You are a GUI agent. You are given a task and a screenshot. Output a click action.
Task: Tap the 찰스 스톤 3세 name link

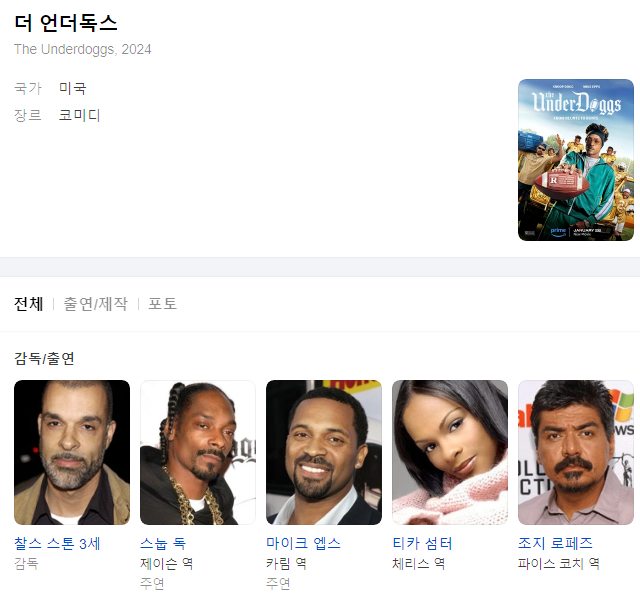[57, 543]
